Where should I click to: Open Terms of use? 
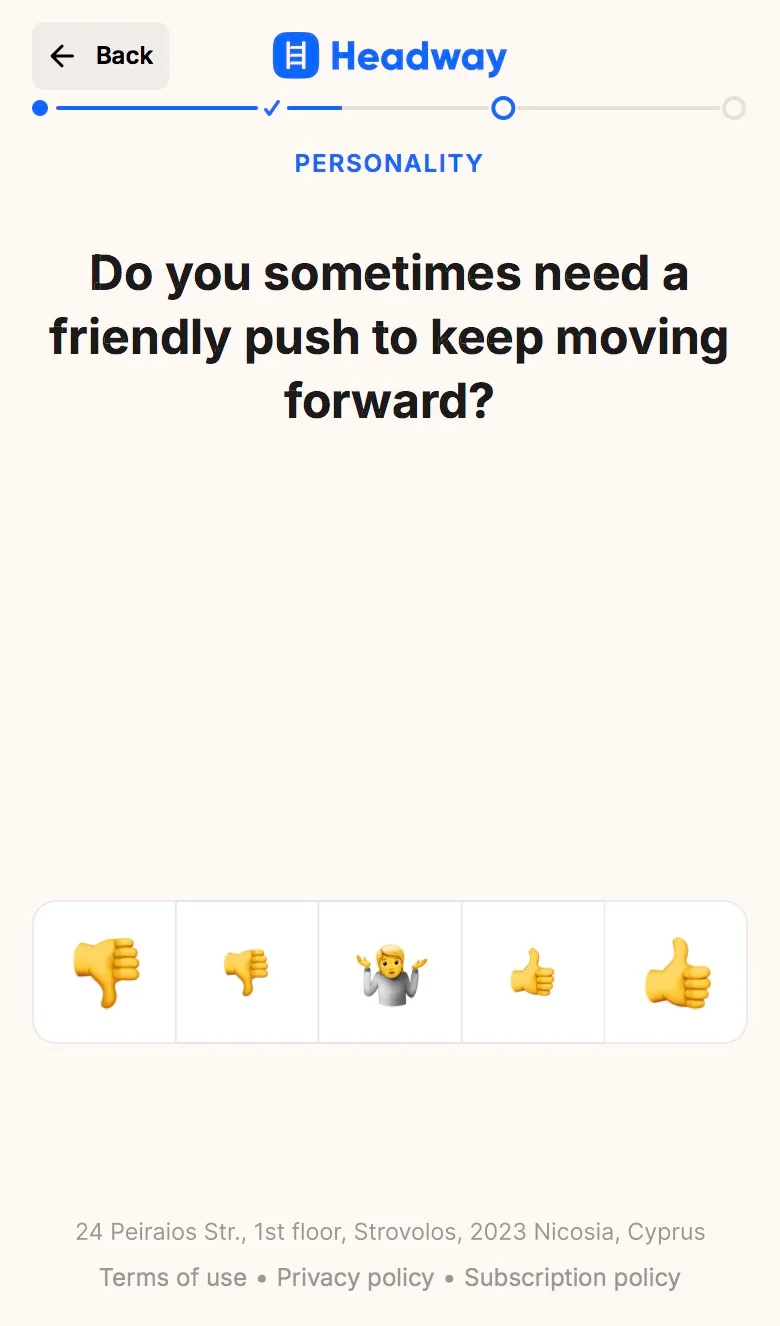click(x=173, y=1277)
